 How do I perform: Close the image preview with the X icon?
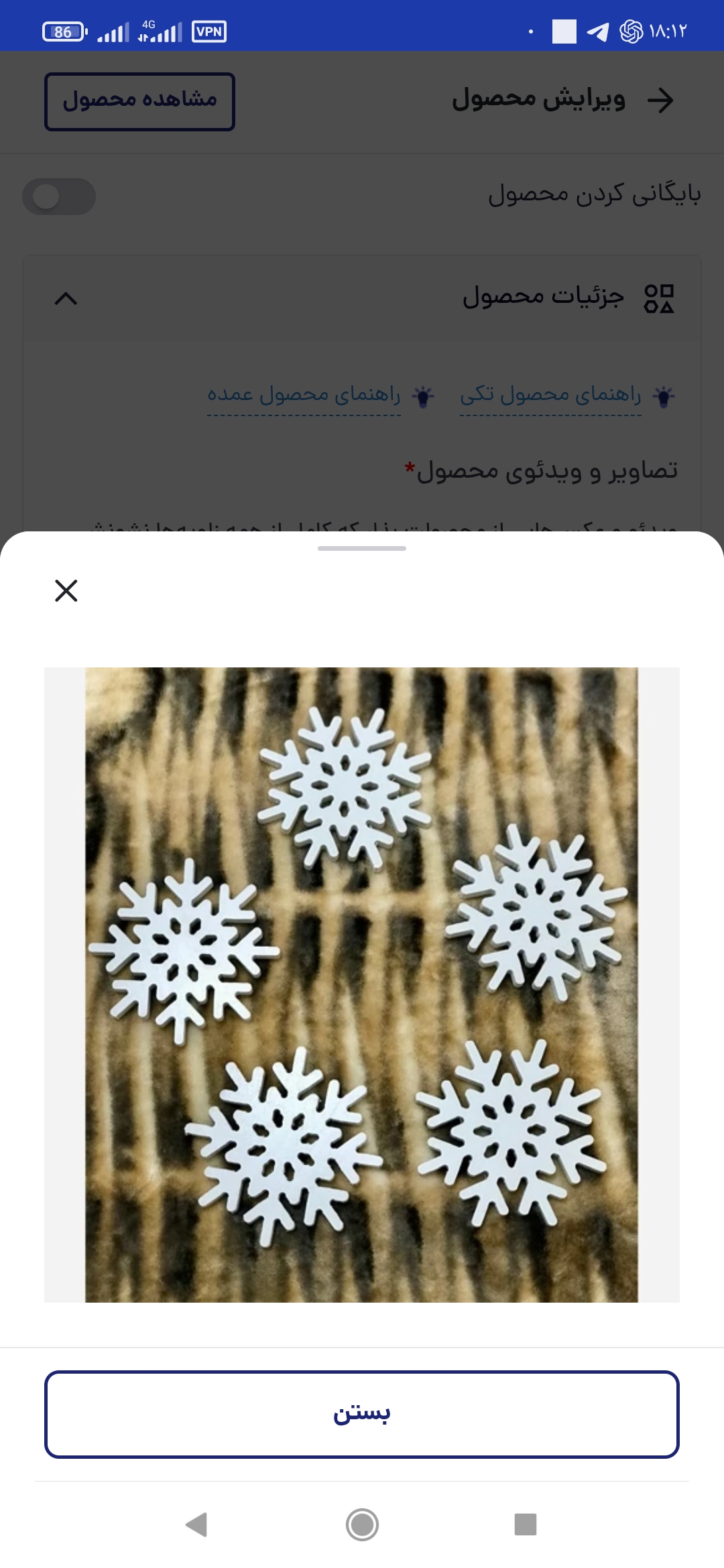pyautogui.click(x=66, y=590)
